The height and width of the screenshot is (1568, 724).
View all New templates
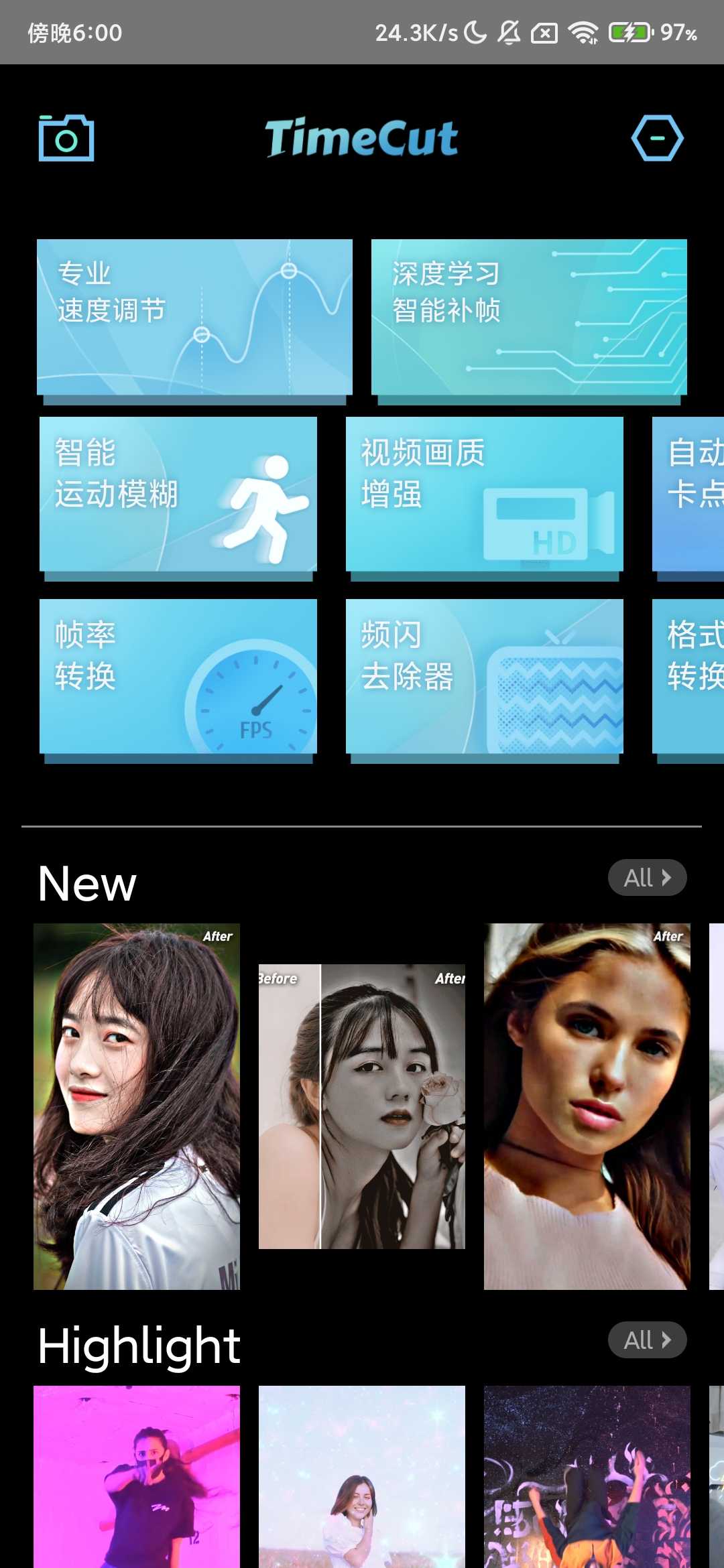pos(647,877)
